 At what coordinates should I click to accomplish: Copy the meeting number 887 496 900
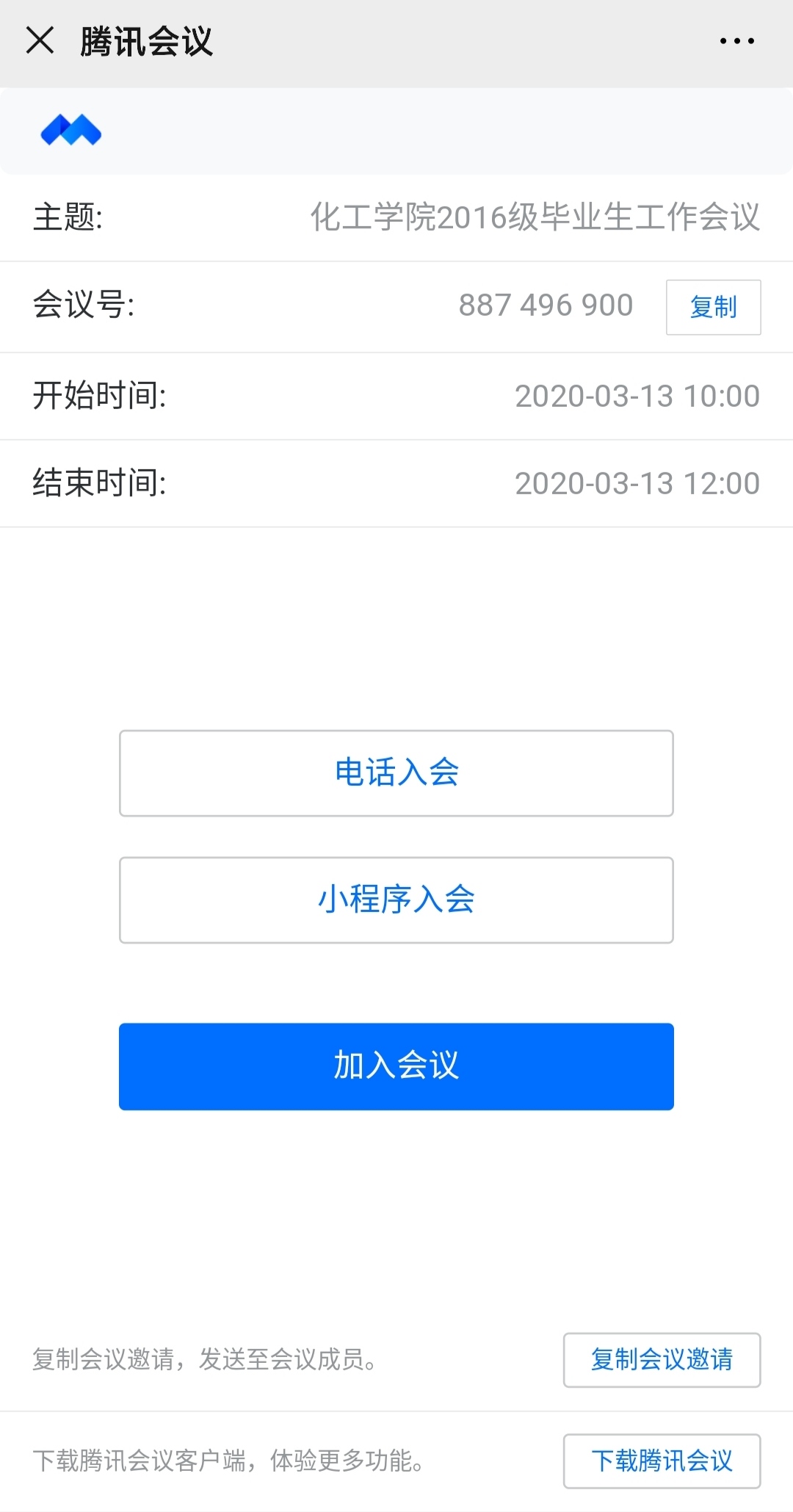pos(713,307)
